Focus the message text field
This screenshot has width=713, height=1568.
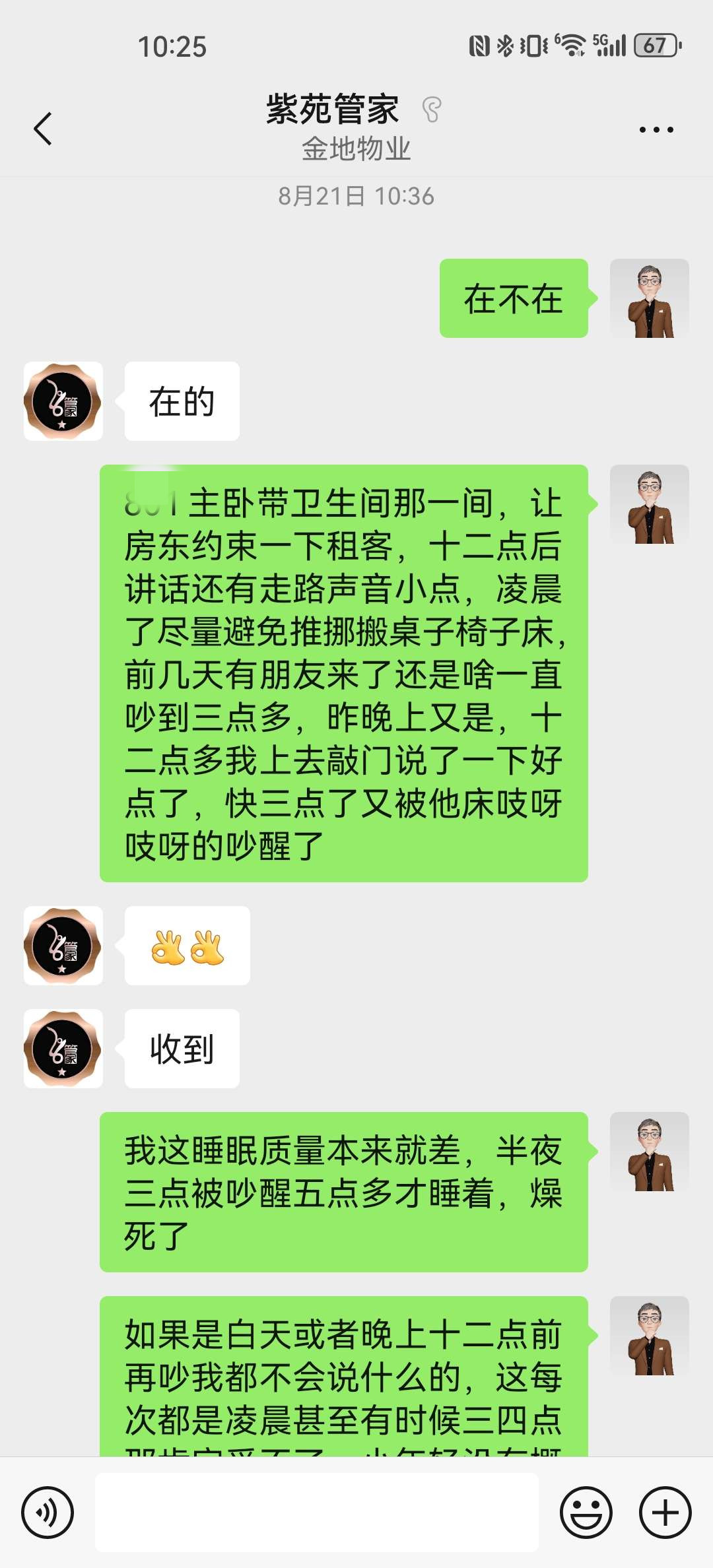pos(317,1512)
